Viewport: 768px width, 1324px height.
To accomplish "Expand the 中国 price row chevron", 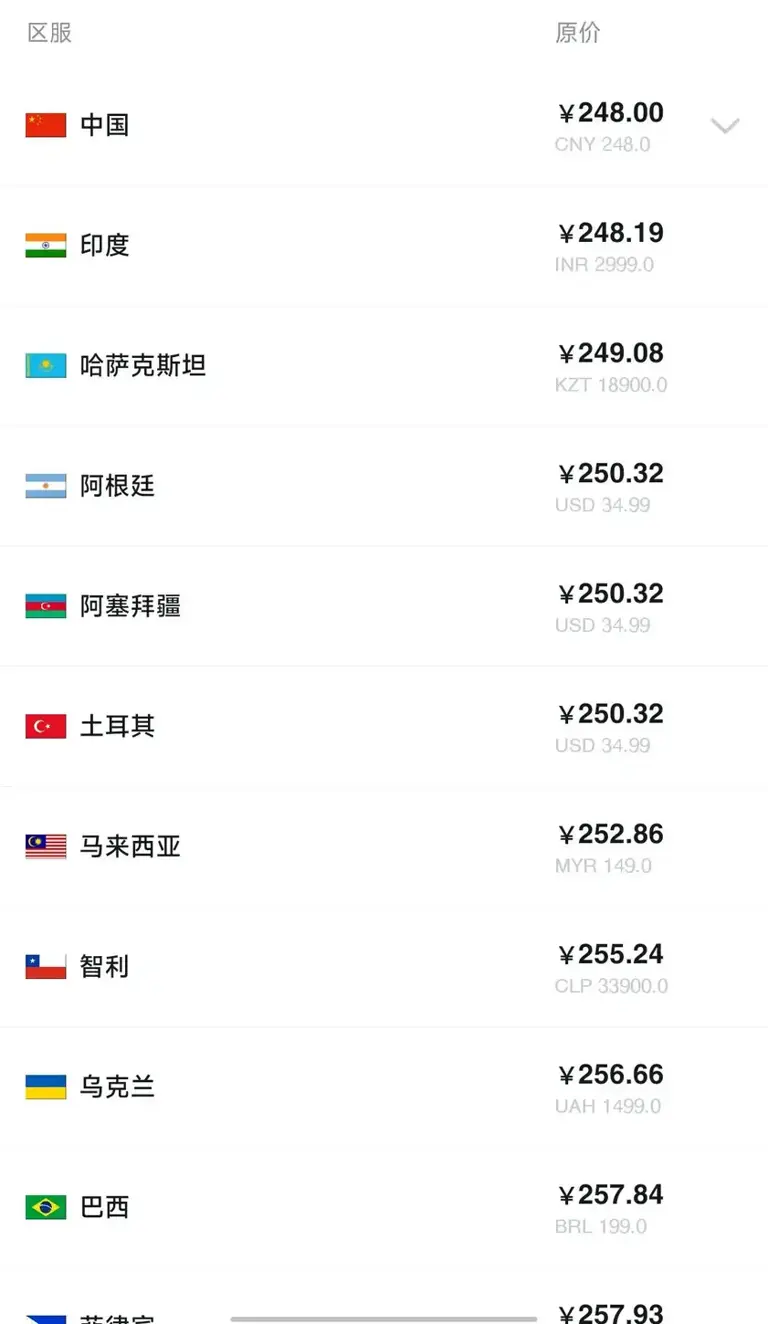I will 725,126.
